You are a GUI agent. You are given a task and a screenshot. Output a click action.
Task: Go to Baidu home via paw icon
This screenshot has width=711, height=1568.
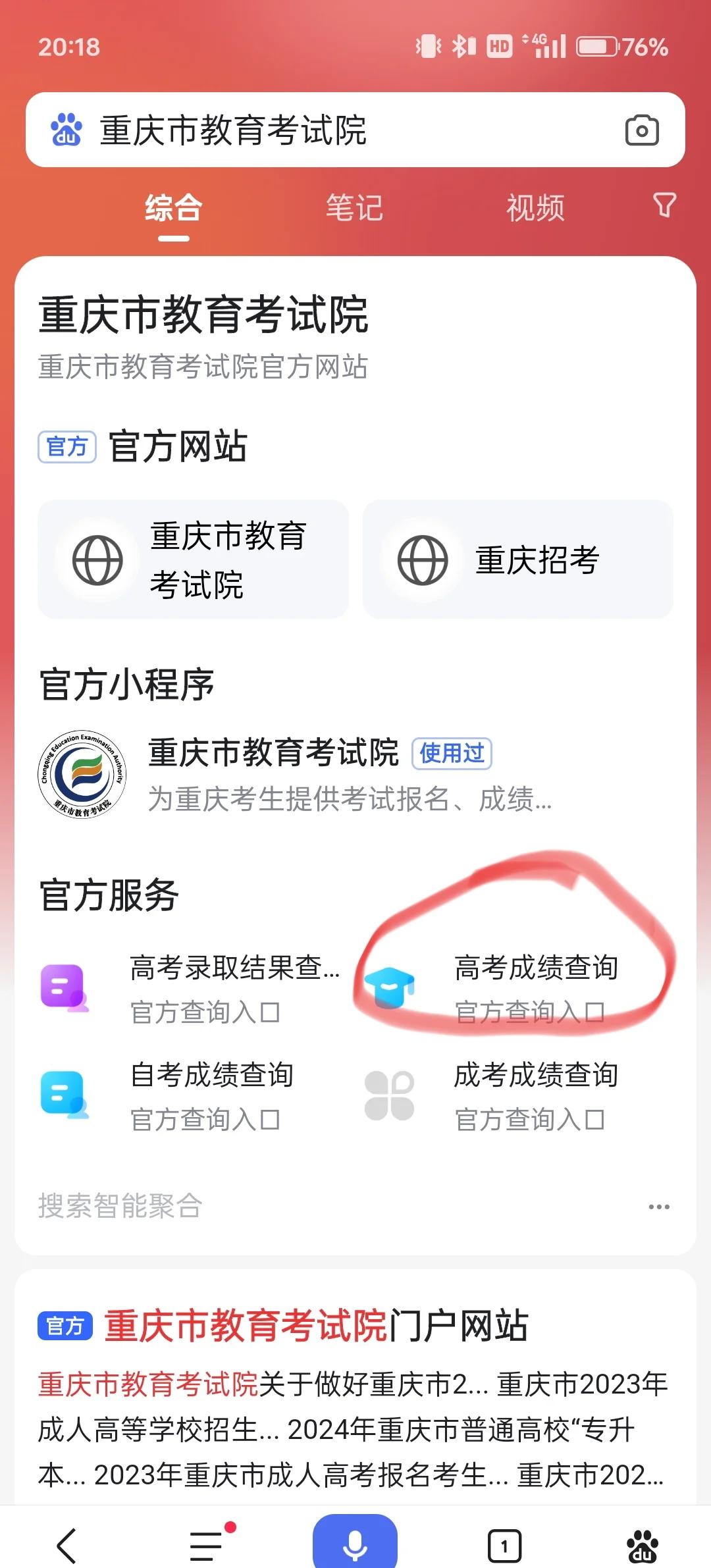642,1546
